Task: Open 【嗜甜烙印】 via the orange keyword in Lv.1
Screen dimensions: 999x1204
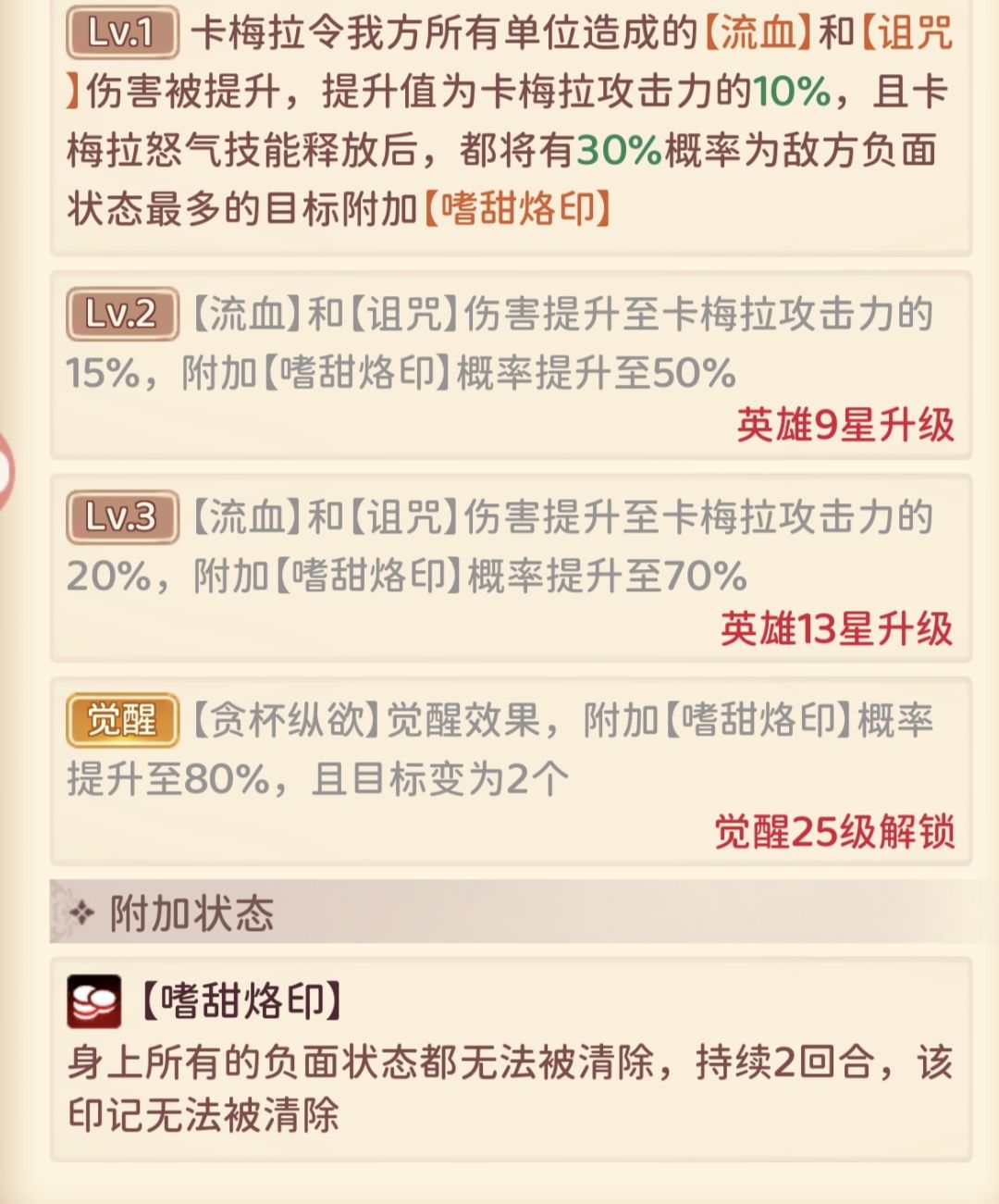Action: point(516,205)
